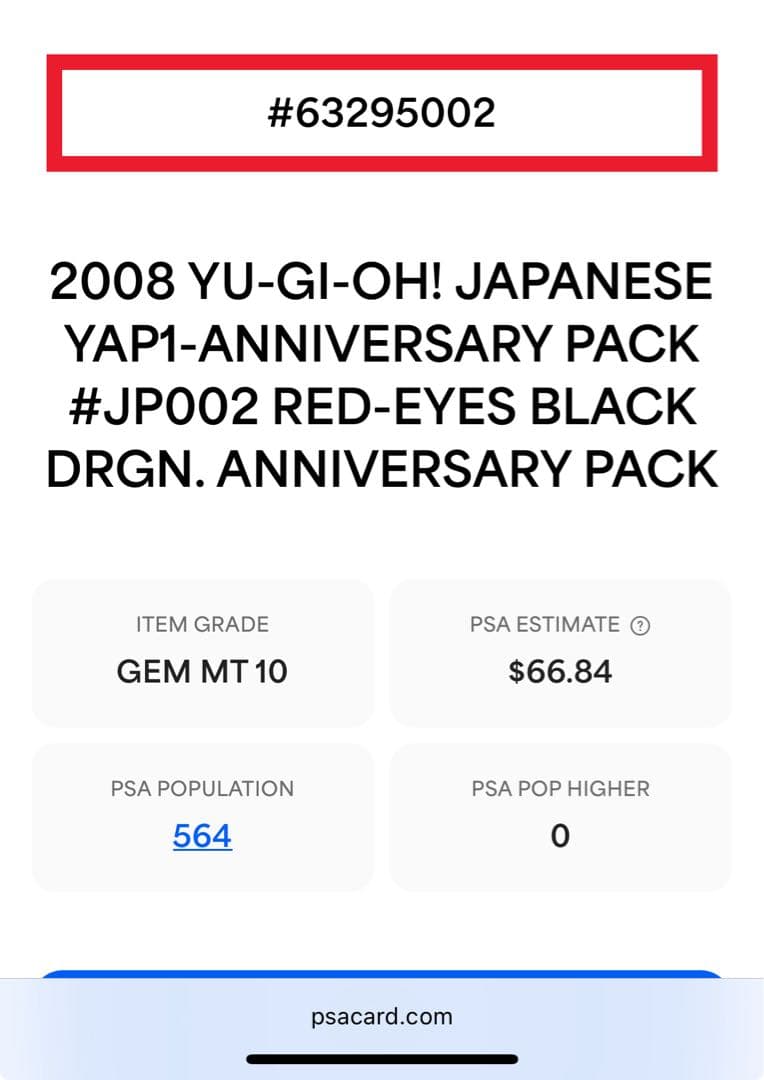The image size is (764, 1080).
Task: Click the #JP002 text in the title
Action: pos(155,406)
